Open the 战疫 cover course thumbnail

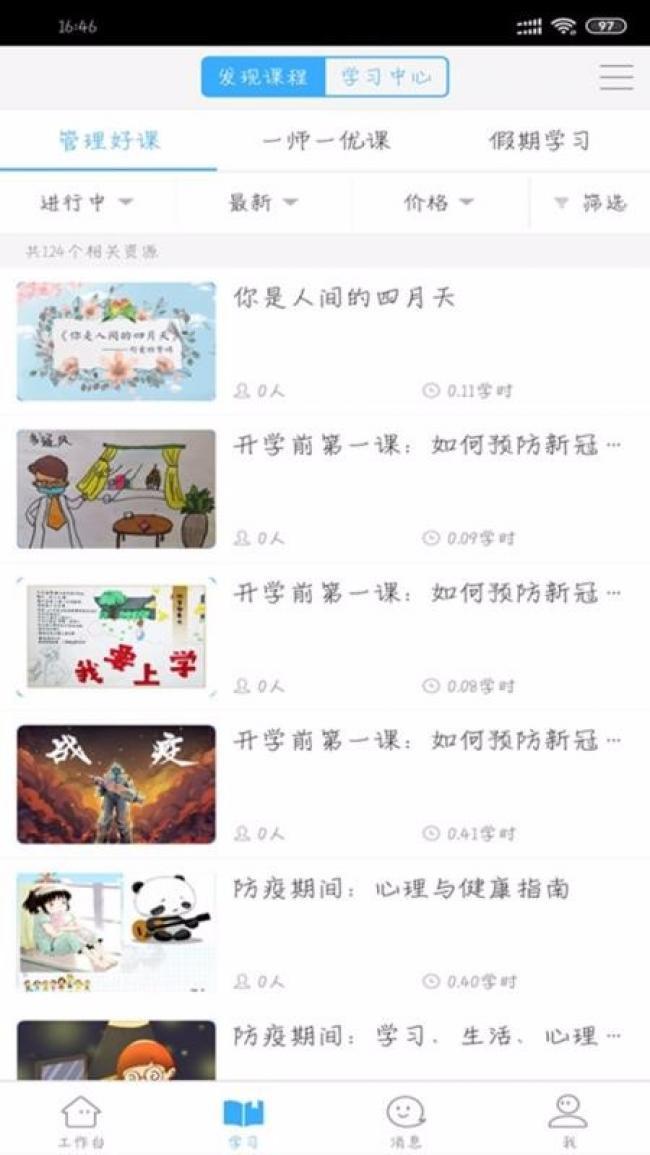(x=116, y=784)
